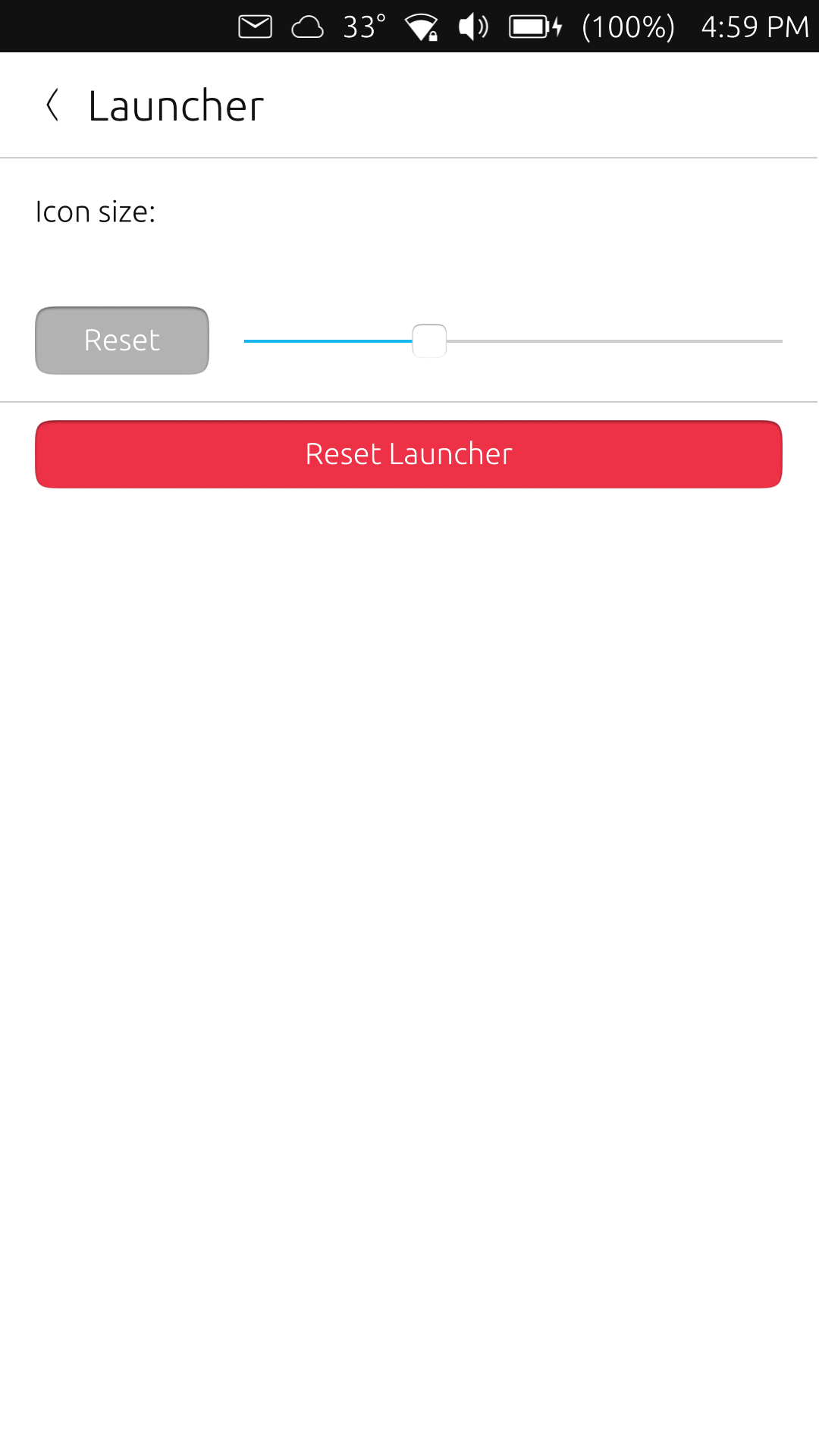The width and height of the screenshot is (819, 1456).
Task: Select the Launcher page title
Action: (174, 104)
